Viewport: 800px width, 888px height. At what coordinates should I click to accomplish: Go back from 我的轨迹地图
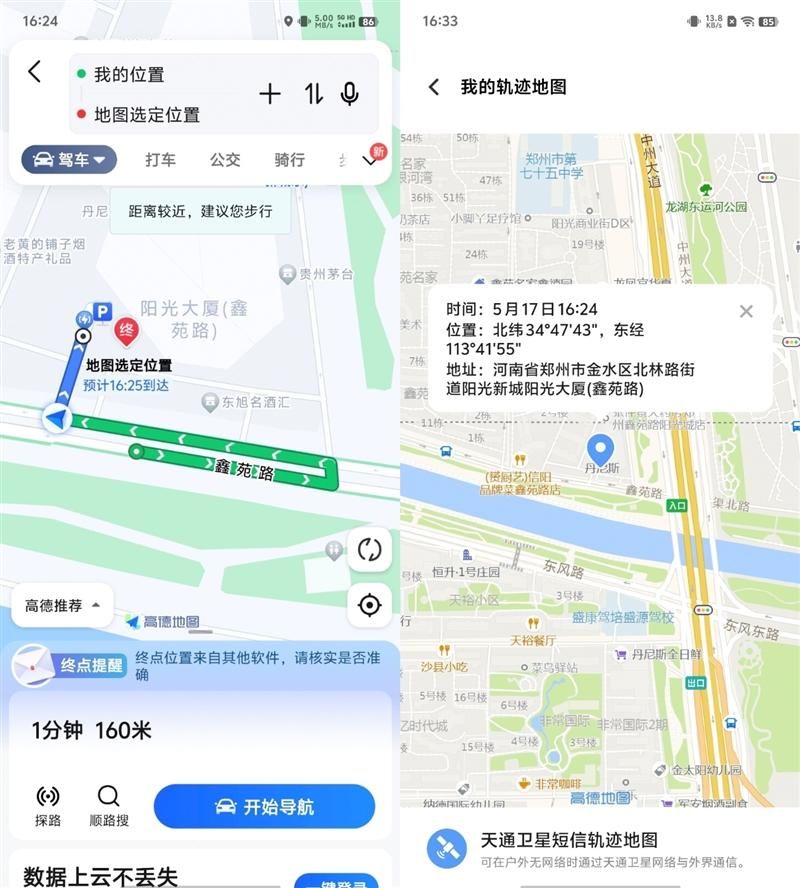coord(434,87)
